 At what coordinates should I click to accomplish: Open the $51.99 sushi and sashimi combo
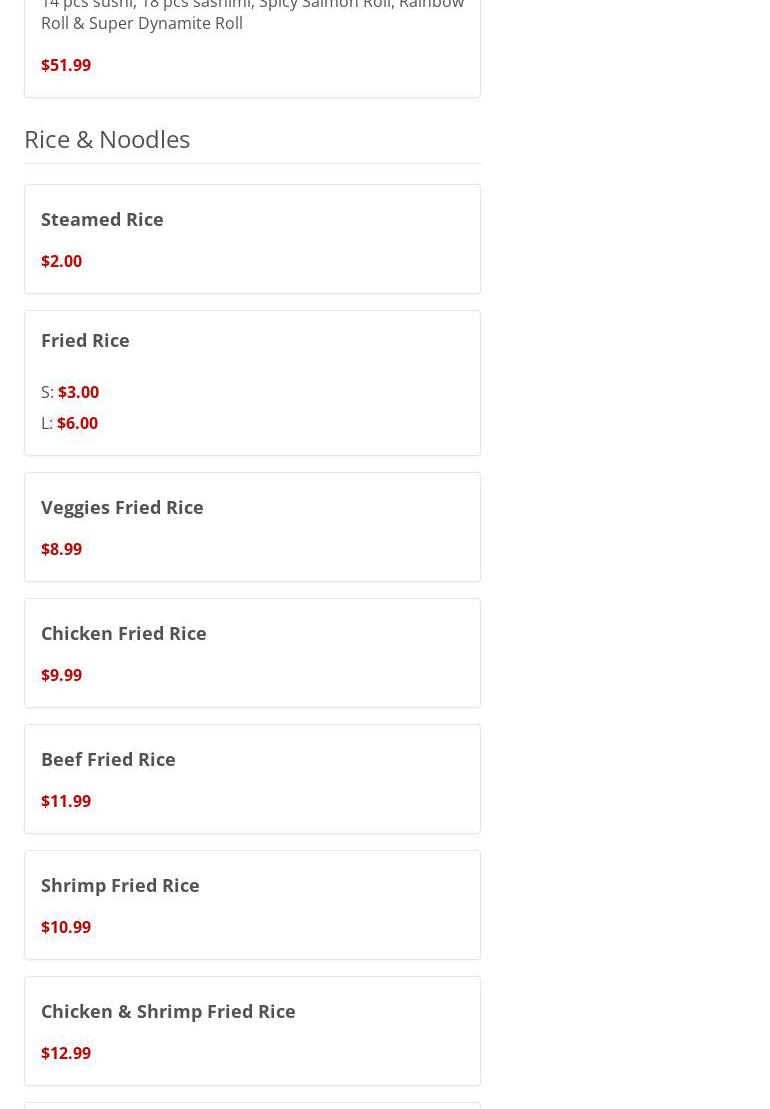coord(252,45)
